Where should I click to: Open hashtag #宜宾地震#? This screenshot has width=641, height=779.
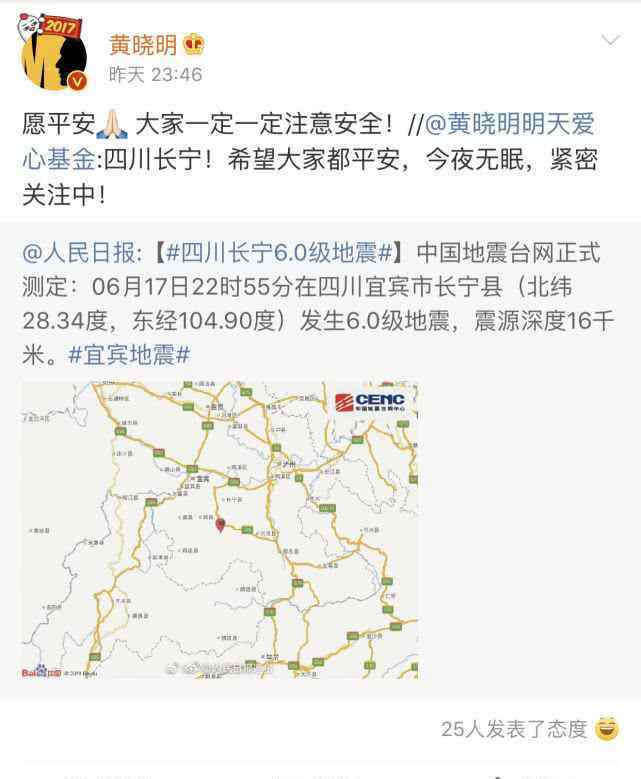[128, 354]
